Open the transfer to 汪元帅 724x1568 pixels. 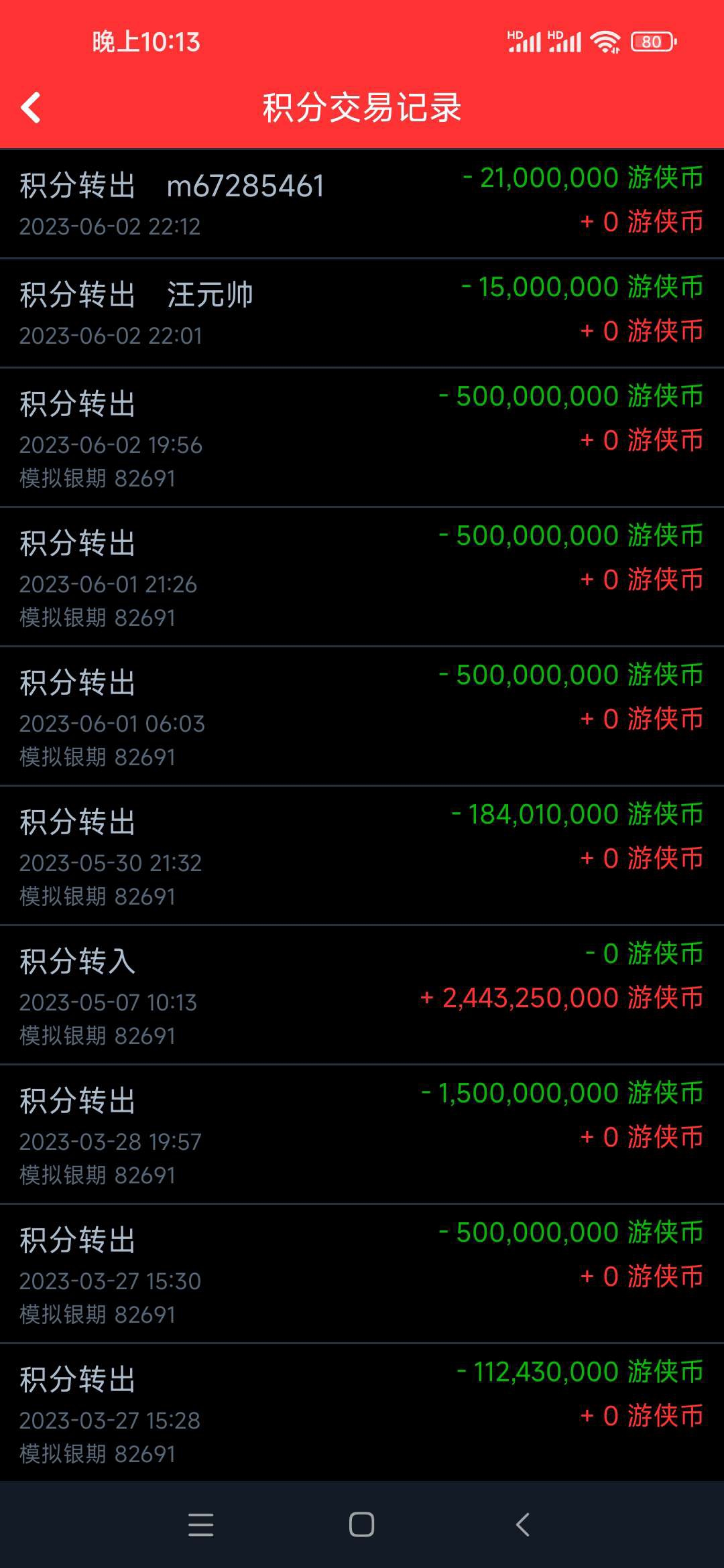(x=362, y=313)
